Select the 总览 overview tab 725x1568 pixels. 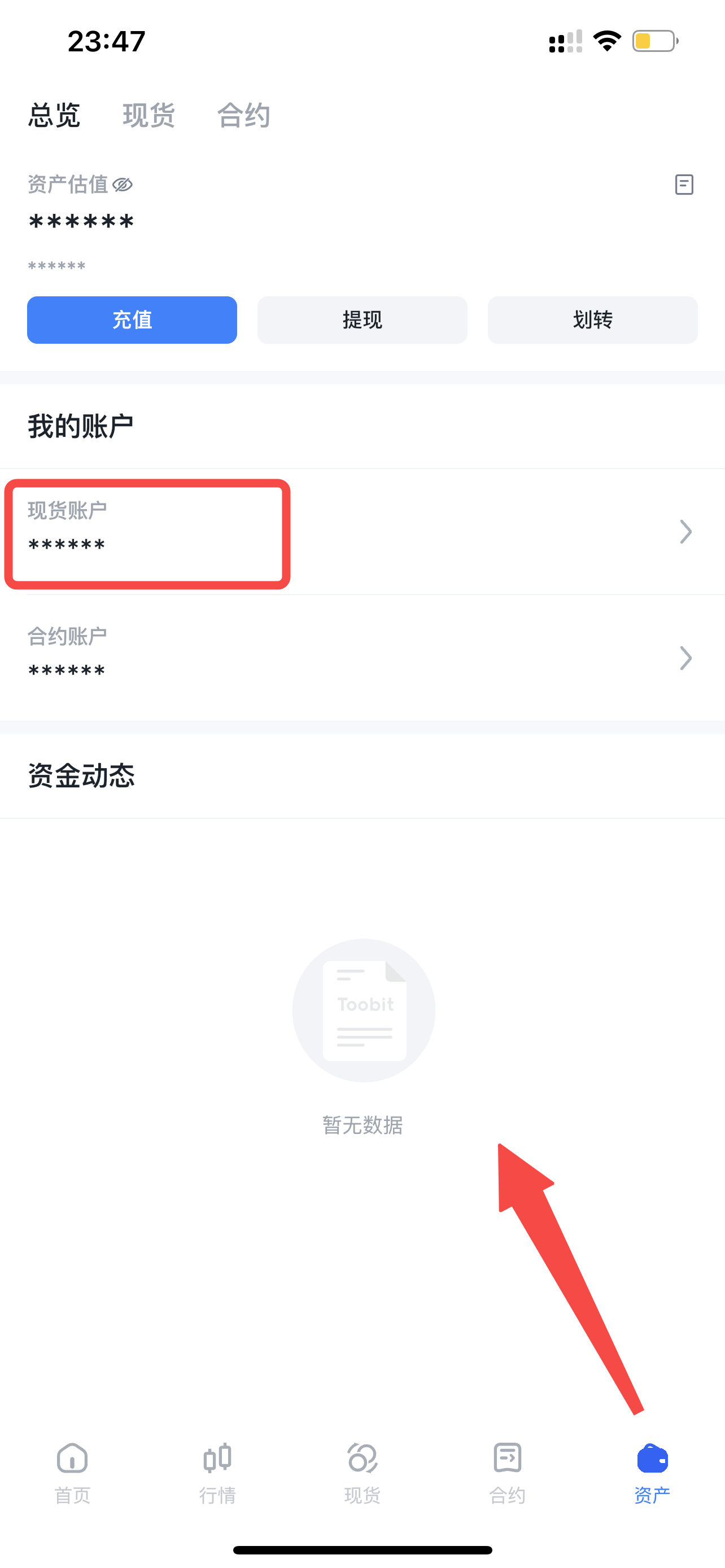tap(54, 115)
